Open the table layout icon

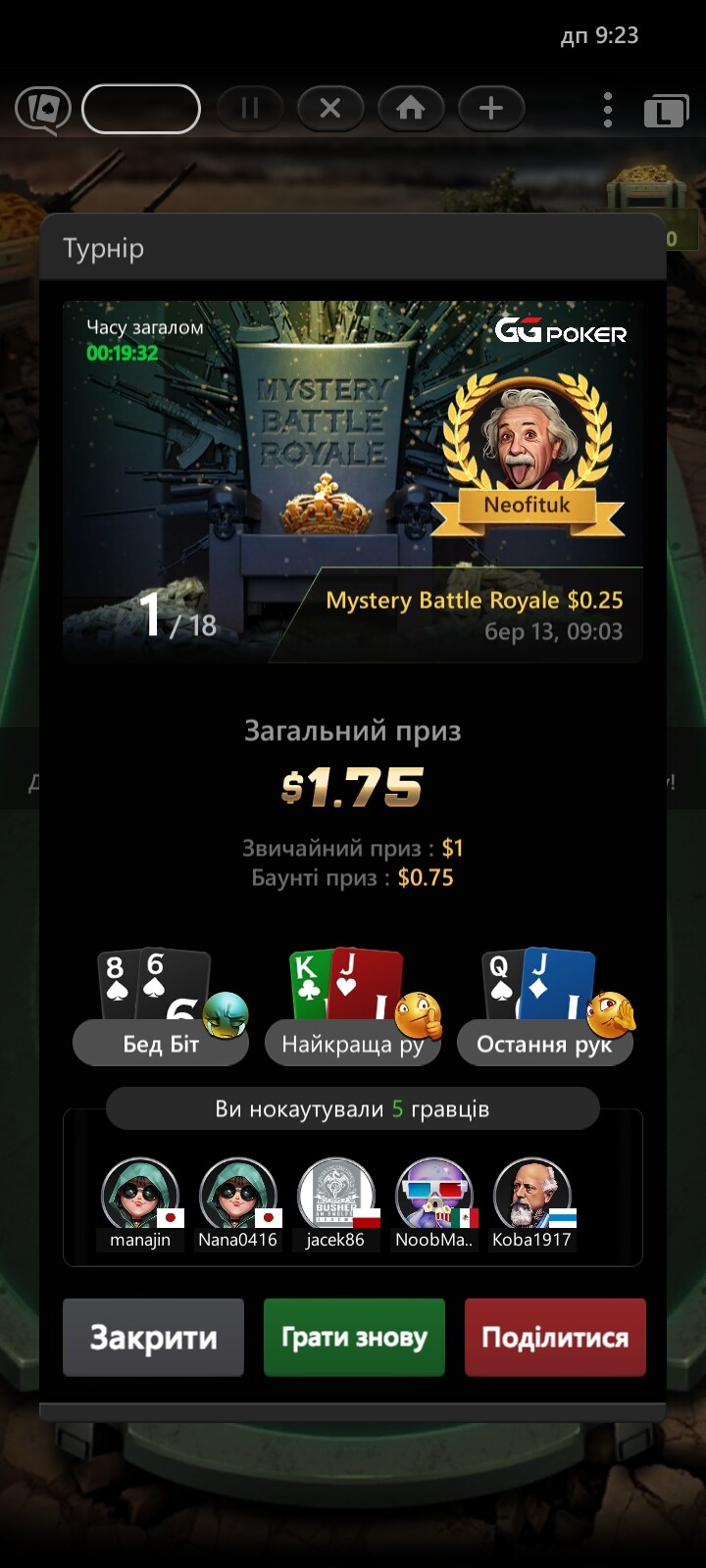tap(666, 111)
